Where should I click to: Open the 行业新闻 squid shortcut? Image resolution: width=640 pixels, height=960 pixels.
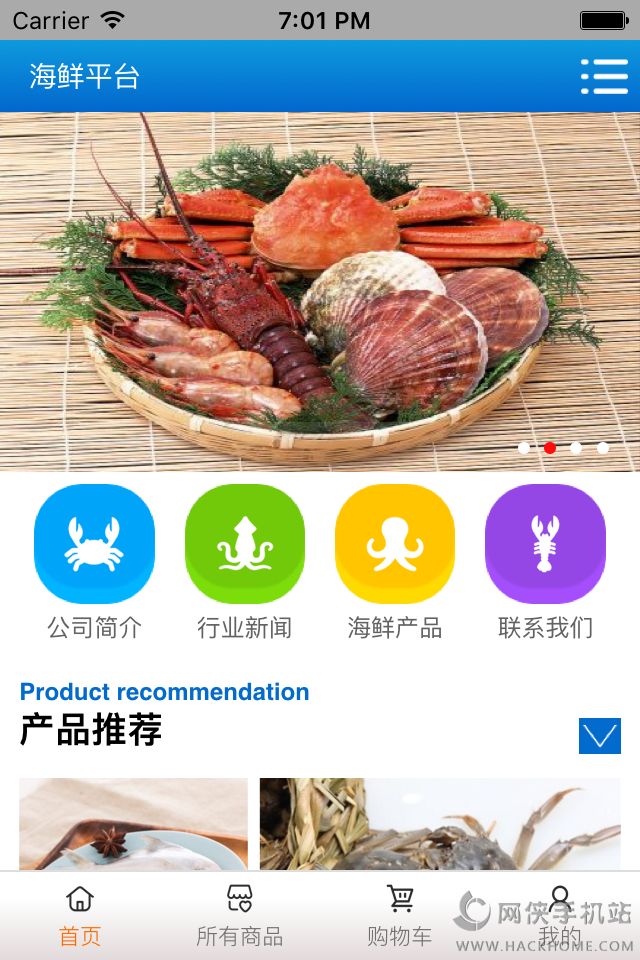pos(244,543)
